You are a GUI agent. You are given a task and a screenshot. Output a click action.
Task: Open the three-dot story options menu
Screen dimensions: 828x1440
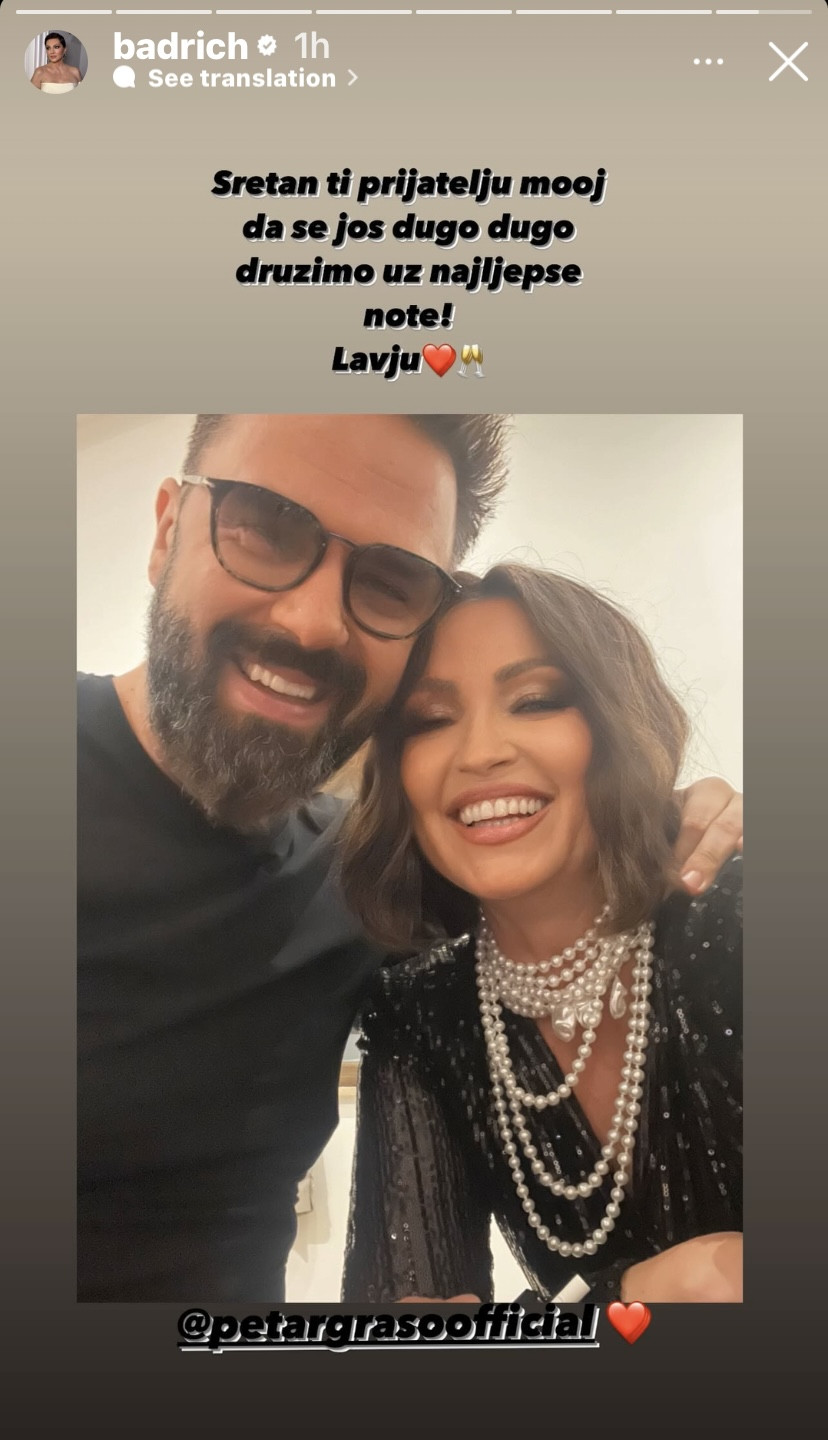708,62
